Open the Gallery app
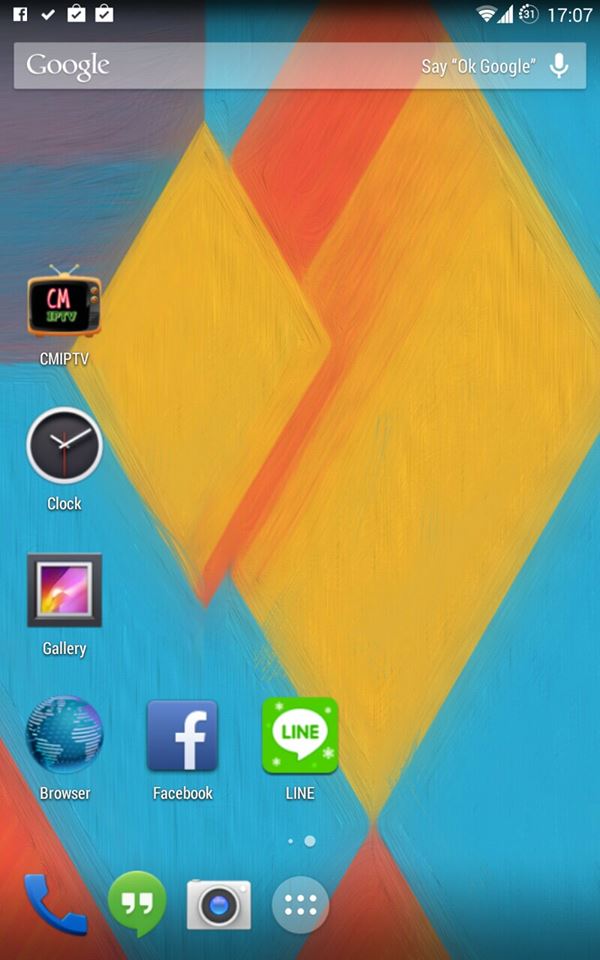Image resolution: width=600 pixels, height=960 pixels. click(64, 590)
